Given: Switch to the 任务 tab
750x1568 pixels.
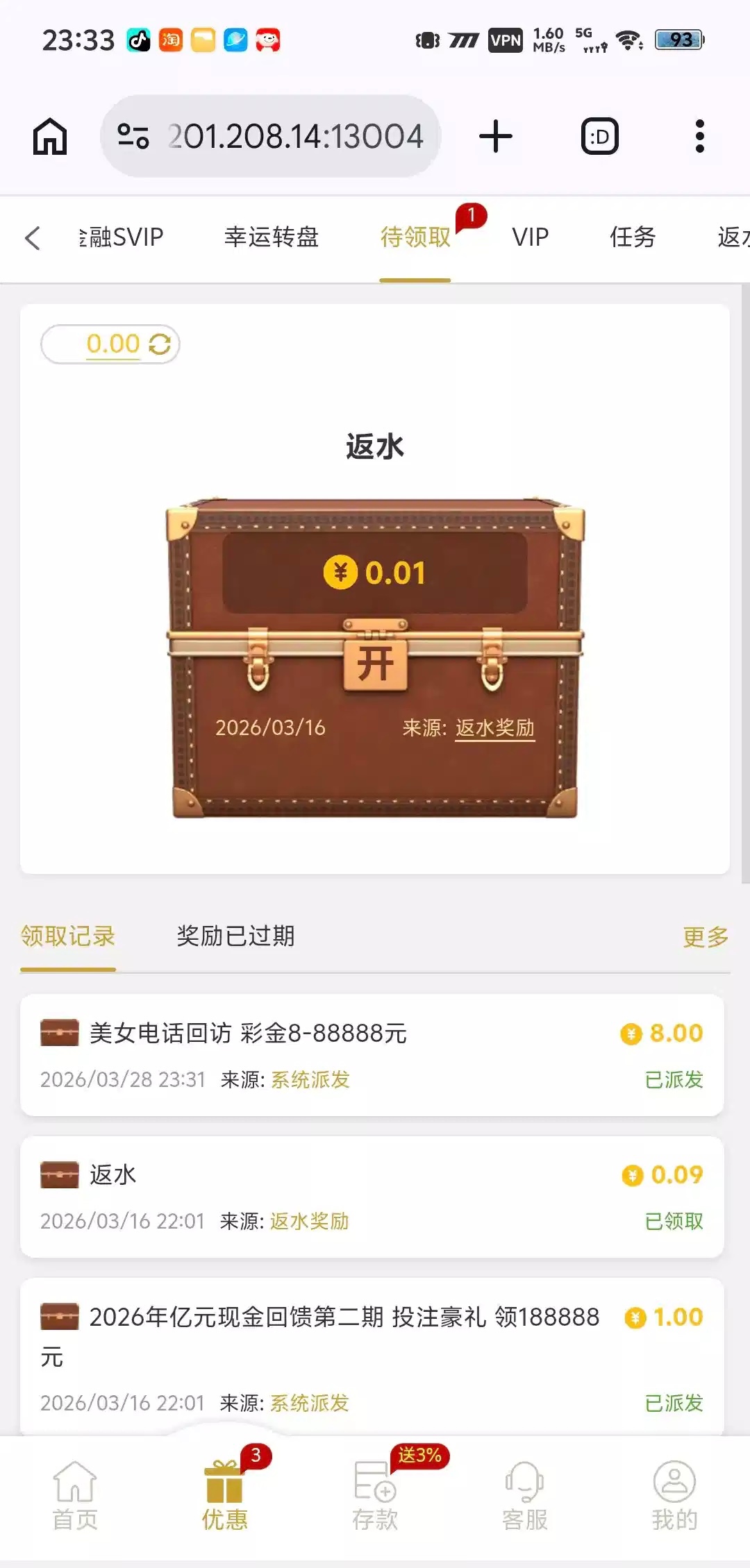Looking at the screenshot, I should (632, 237).
